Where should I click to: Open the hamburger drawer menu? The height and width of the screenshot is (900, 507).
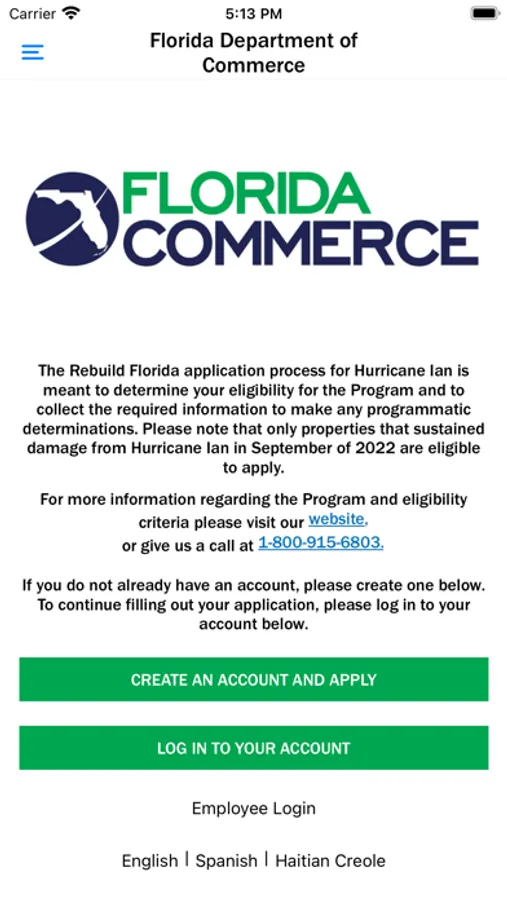point(33,52)
